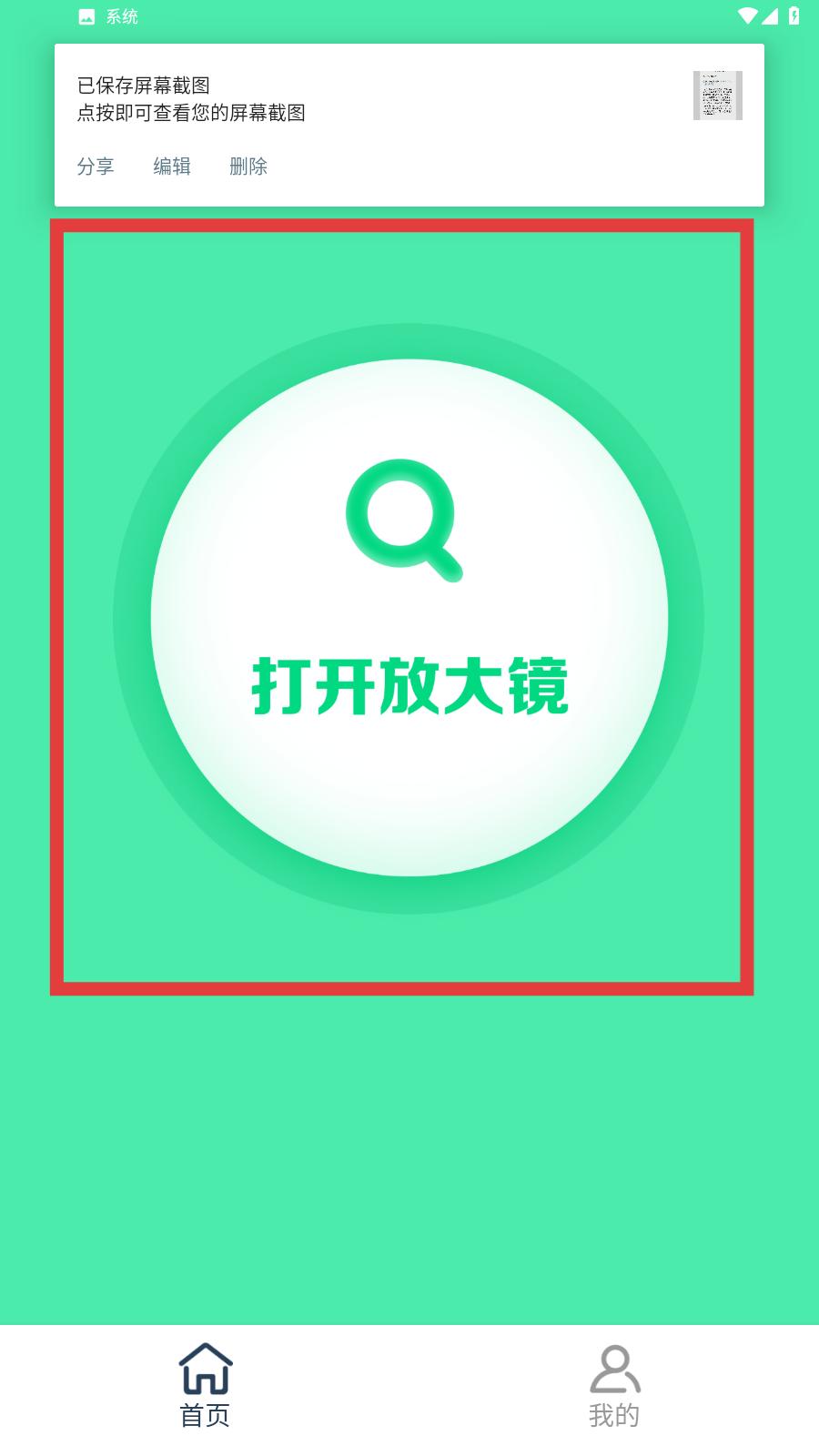Screen dimensions: 819x1456
Task: Open the saved screenshot thumbnail
Action: coord(717,96)
